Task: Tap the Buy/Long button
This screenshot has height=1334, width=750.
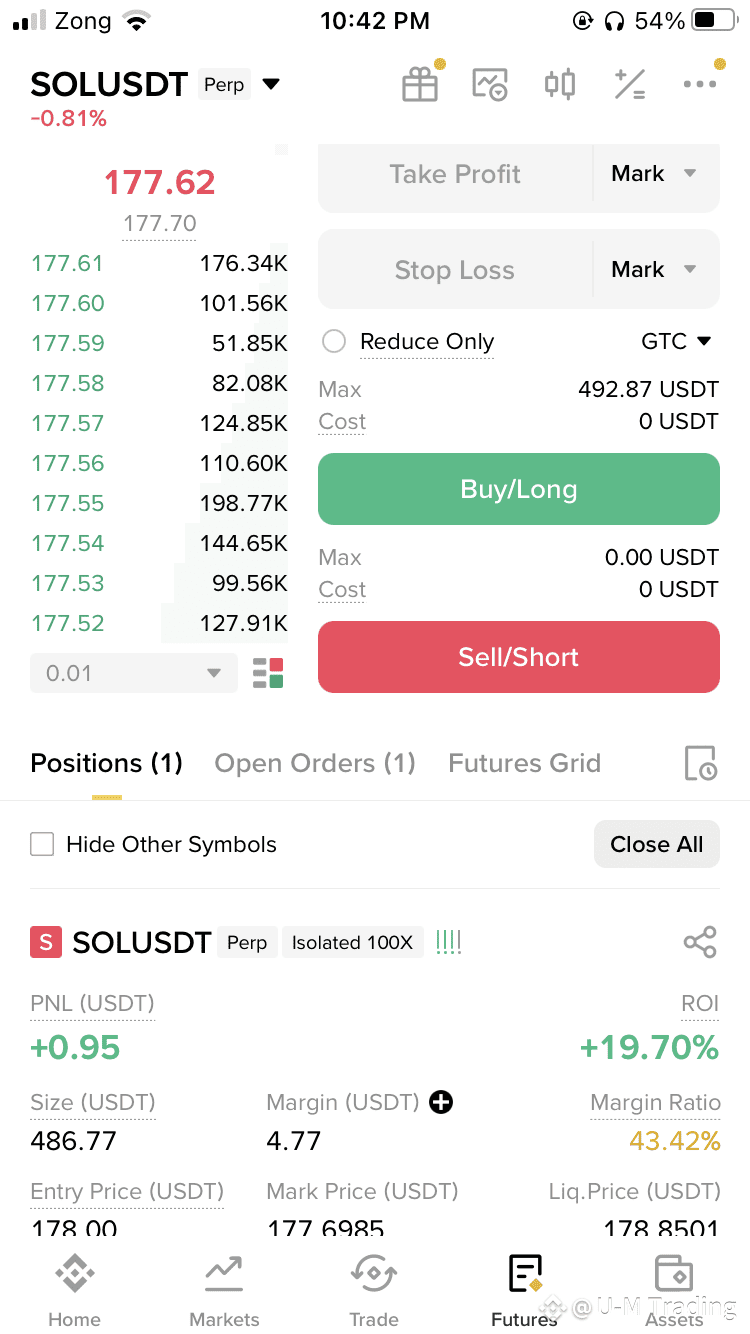Action: pyautogui.click(x=519, y=489)
